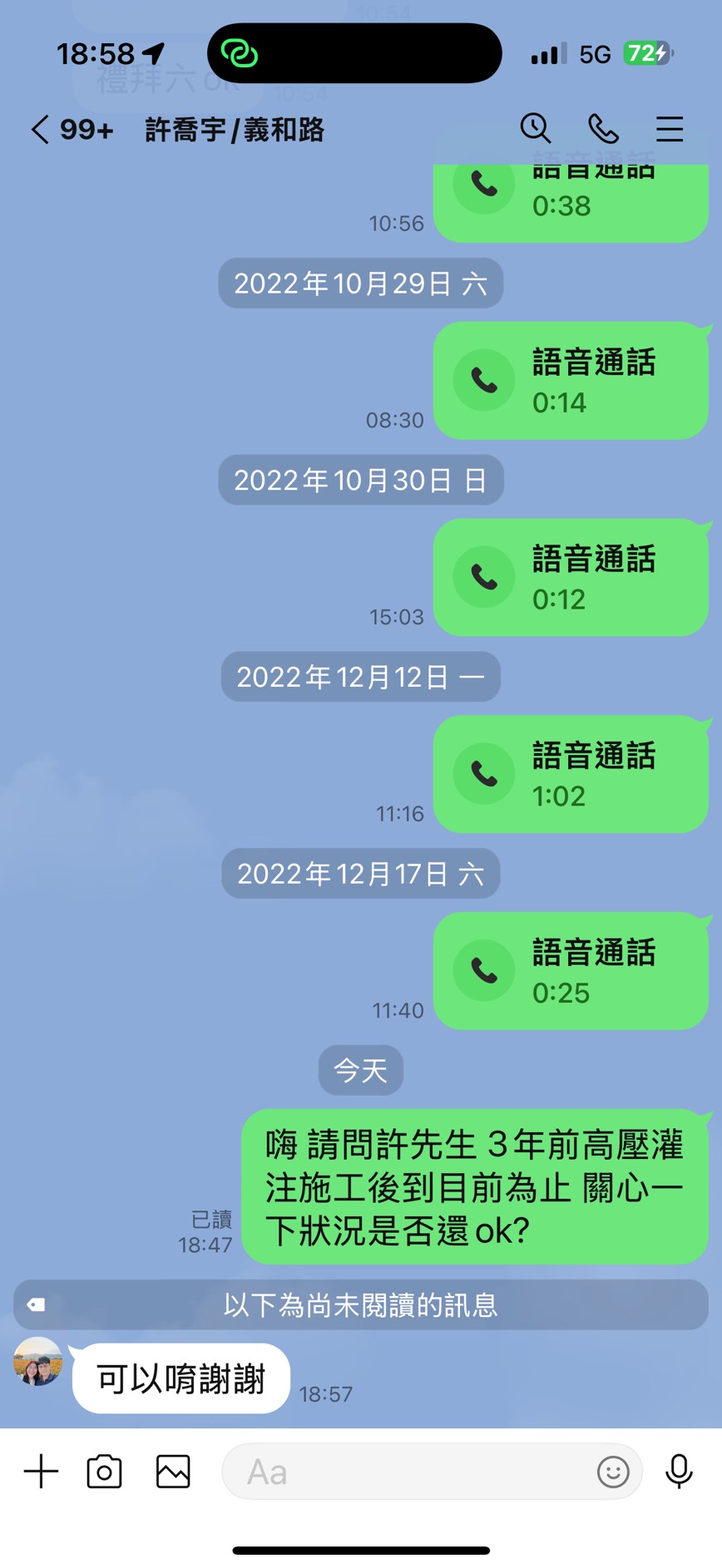Open the photo gallery picker

click(x=173, y=1472)
